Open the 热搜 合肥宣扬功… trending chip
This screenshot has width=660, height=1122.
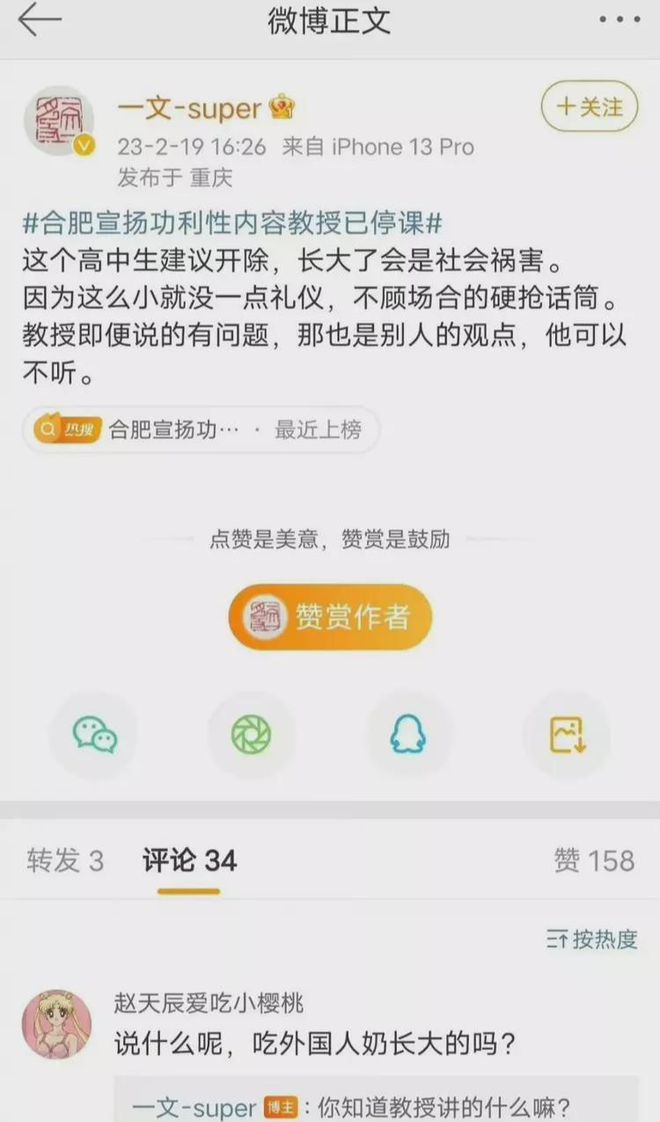tap(201, 430)
